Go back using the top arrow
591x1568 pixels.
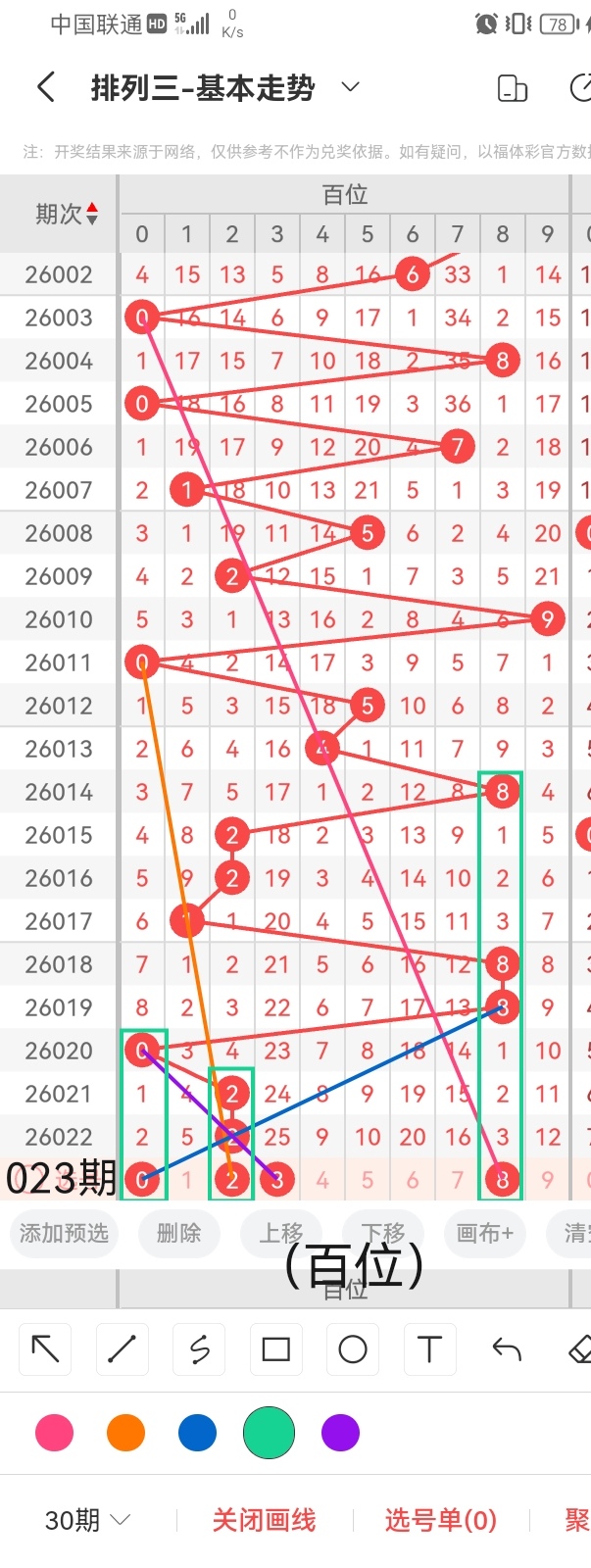click(x=46, y=88)
